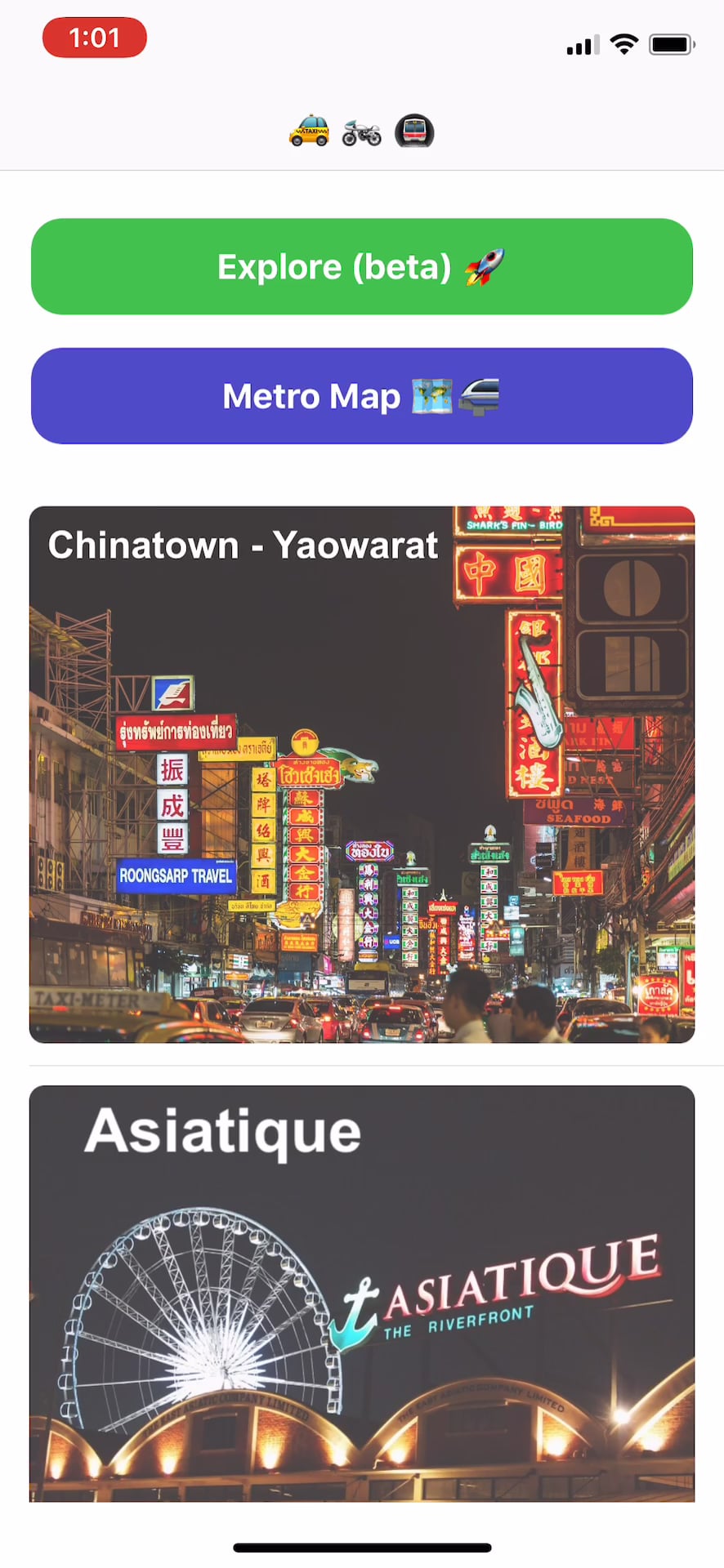View the Asiatique destination card

(x=362, y=1294)
